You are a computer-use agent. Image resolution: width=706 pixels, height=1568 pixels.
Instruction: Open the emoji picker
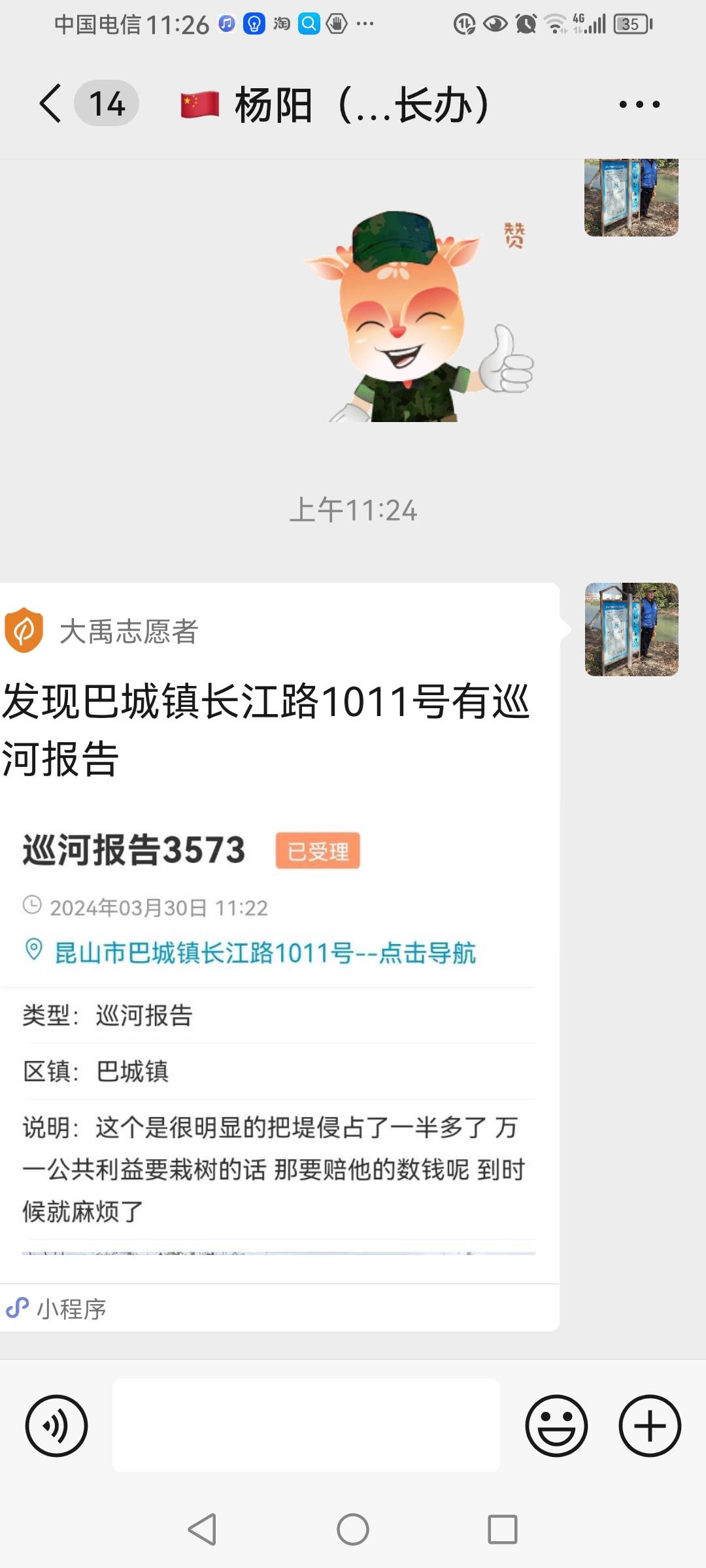click(556, 1426)
